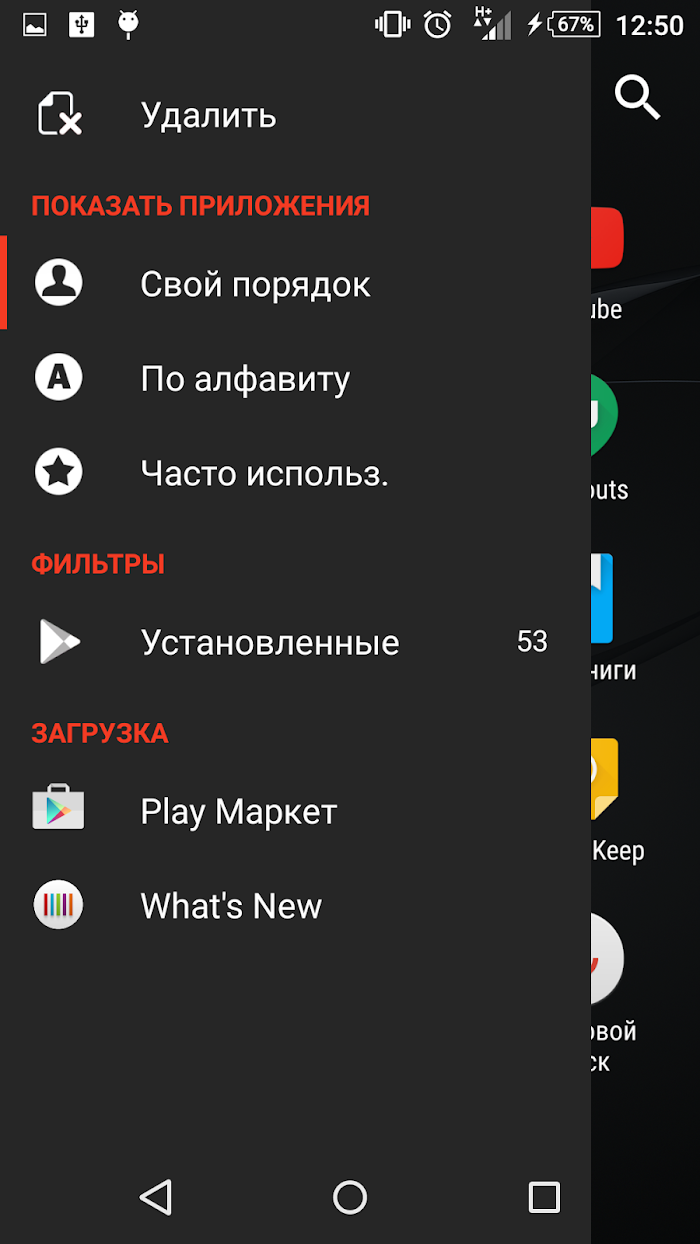Open the Установленные filter
This screenshot has height=1244, width=700.
click(x=295, y=641)
